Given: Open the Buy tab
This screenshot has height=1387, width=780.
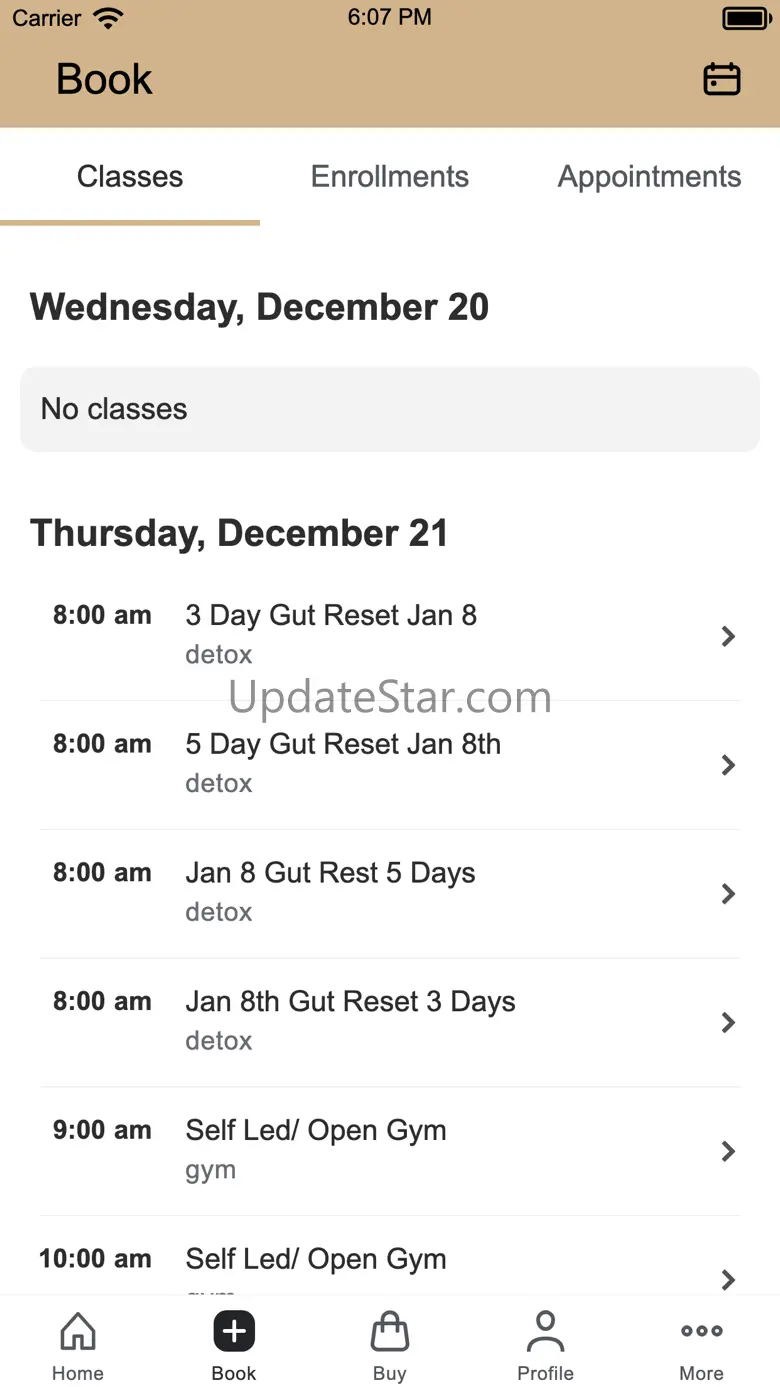Looking at the screenshot, I should click(390, 1345).
